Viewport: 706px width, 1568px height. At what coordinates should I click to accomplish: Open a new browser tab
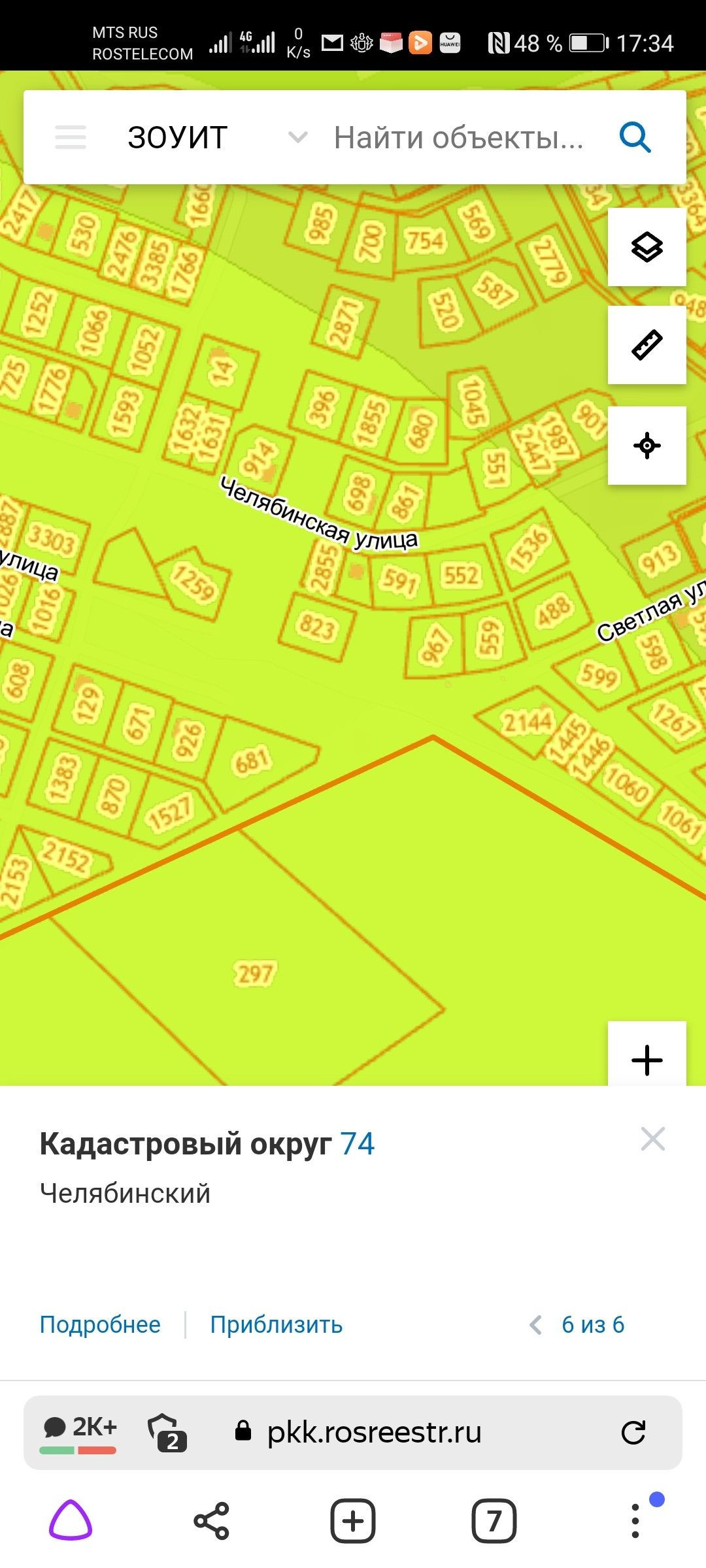tap(353, 1520)
